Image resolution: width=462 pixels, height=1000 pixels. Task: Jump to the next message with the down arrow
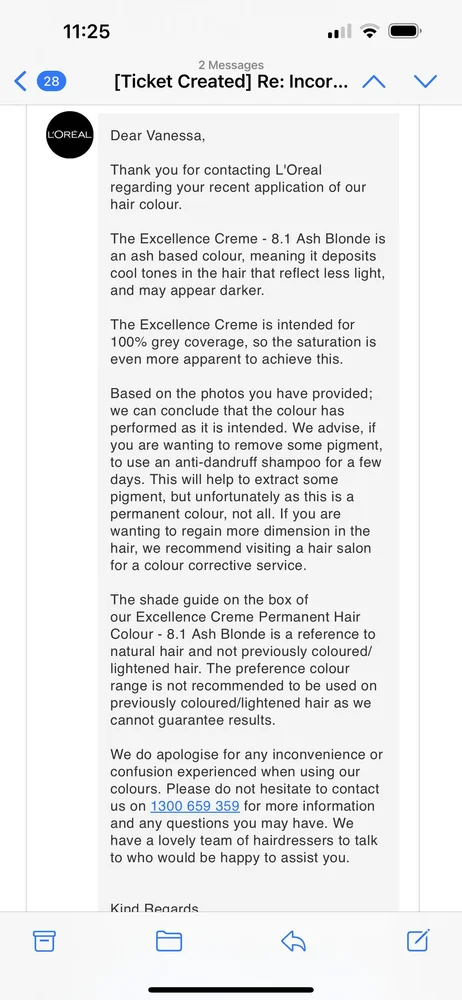pyautogui.click(x=425, y=82)
